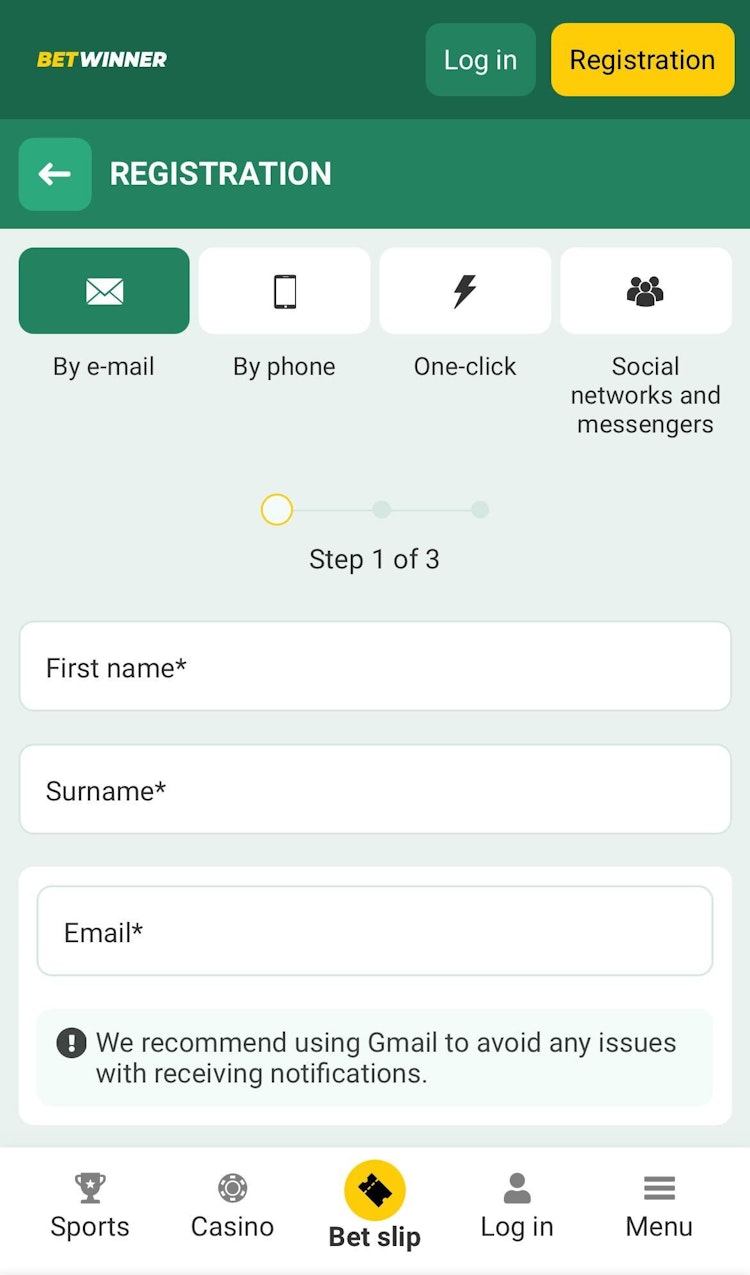Select registration By e-mail
This screenshot has width=750, height=1275.
104,291
